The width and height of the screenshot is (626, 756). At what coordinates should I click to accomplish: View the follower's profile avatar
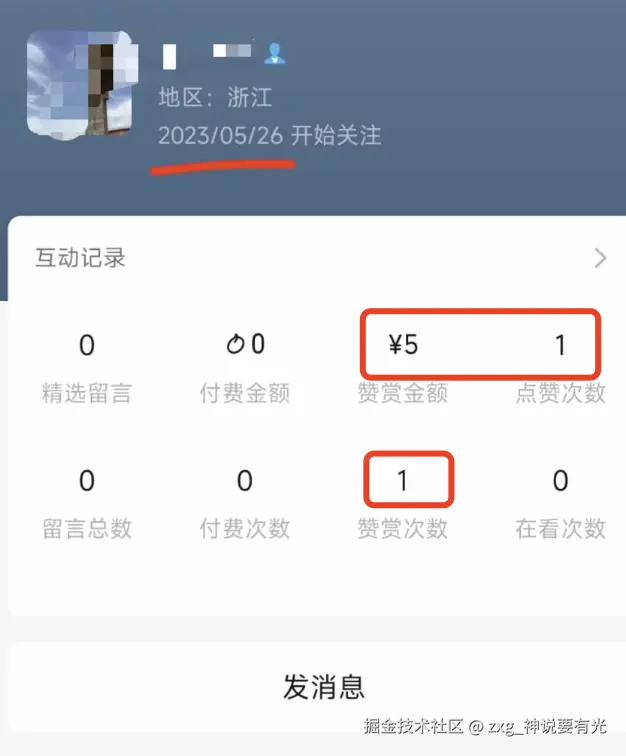tap(82, 86)
